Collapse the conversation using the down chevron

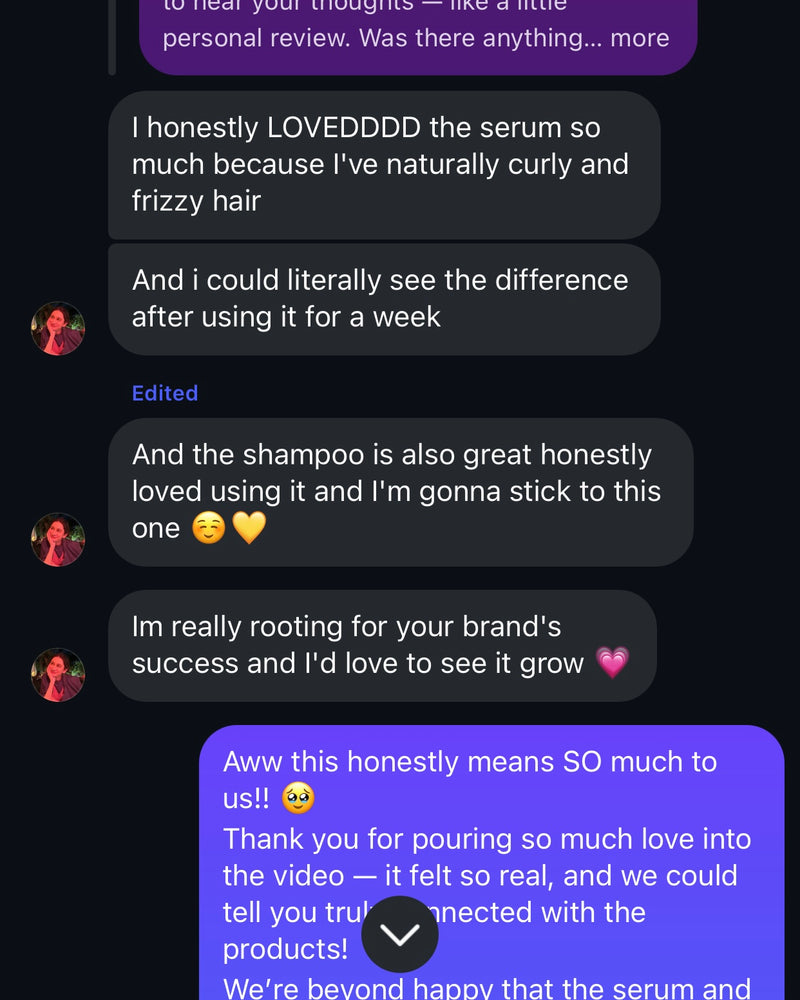coord(400,934)
